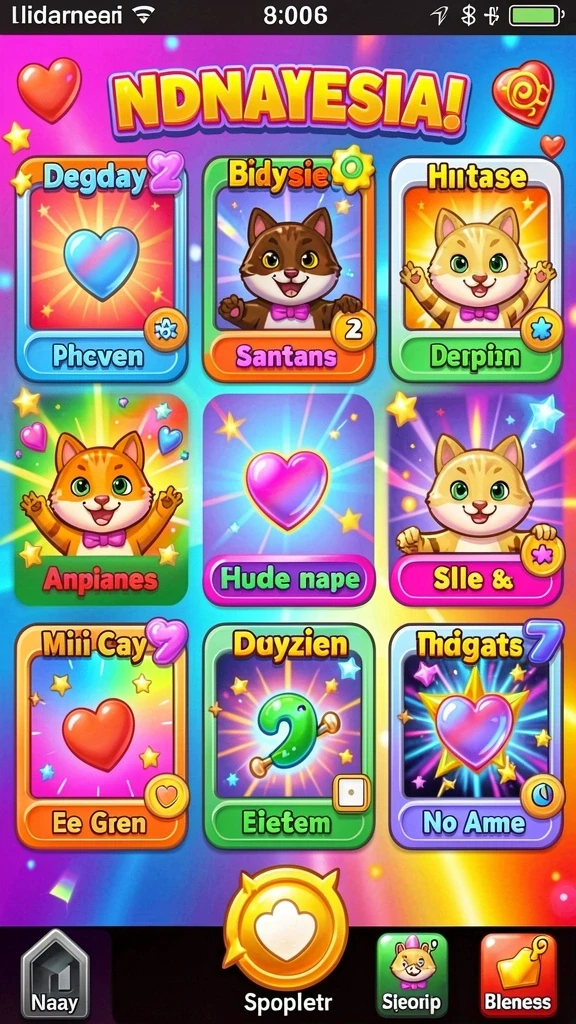This screenshot has width=576, height=1024.
Task: Open the Hude nape pink heart card
Action: tap(288, 498)
